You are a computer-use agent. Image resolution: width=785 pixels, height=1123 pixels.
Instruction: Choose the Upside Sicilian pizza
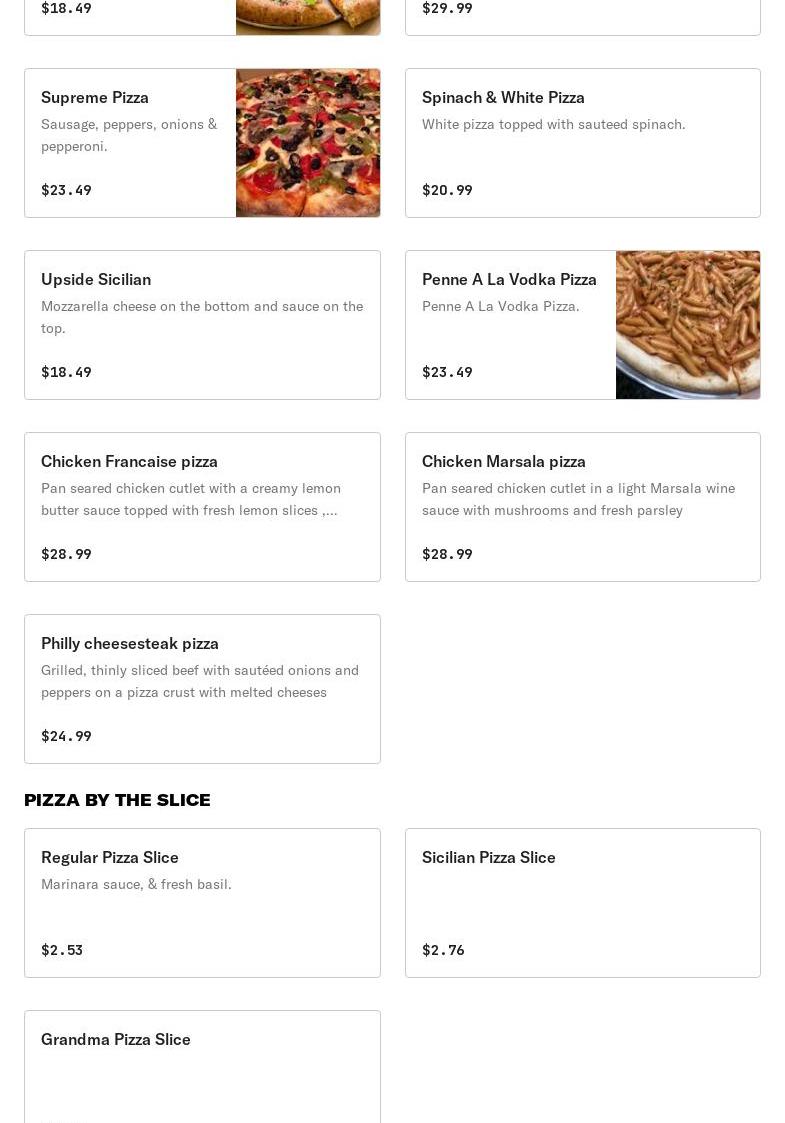202,325
